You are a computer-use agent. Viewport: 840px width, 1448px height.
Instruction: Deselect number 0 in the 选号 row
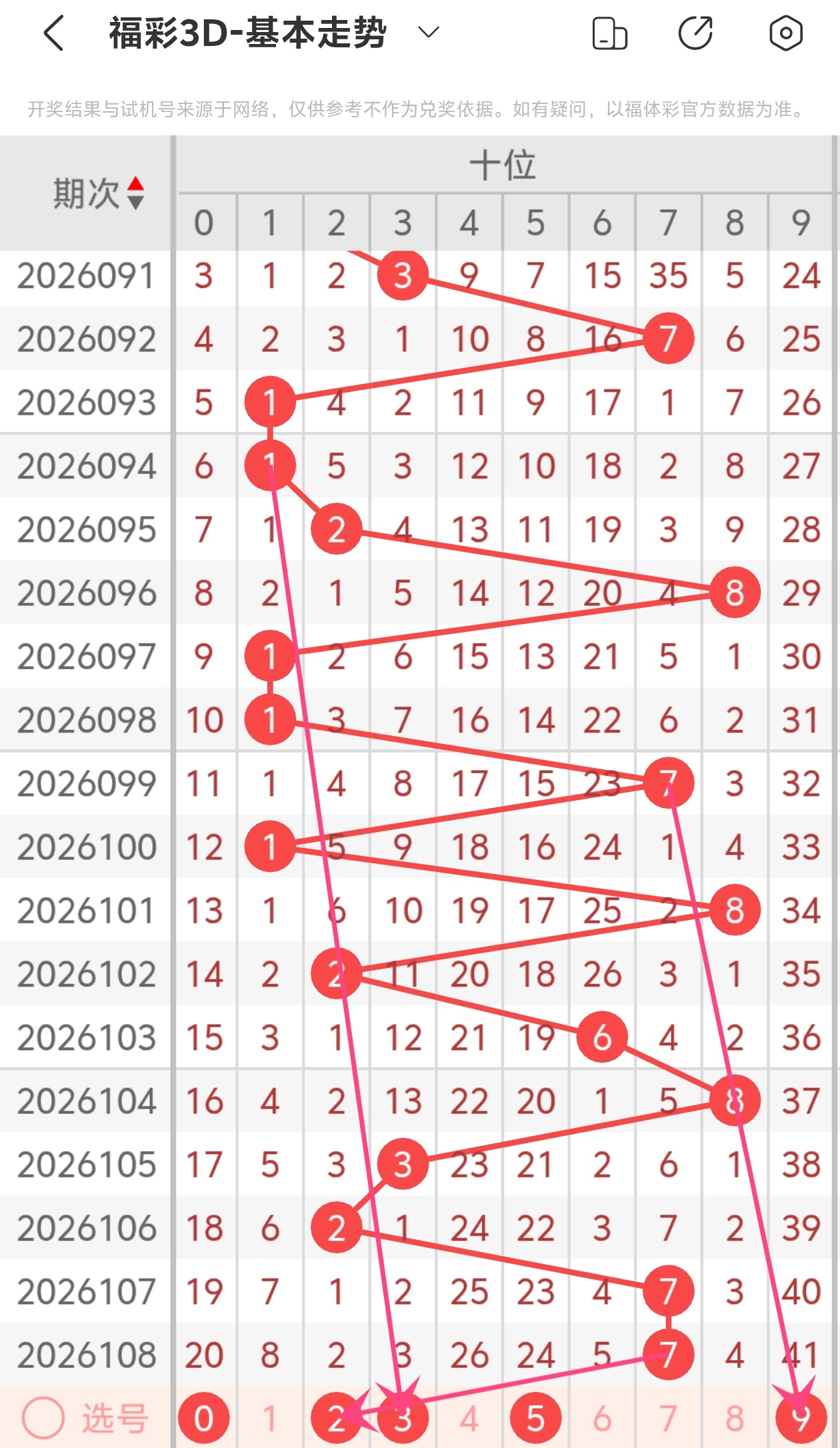tap(203, 1418)
